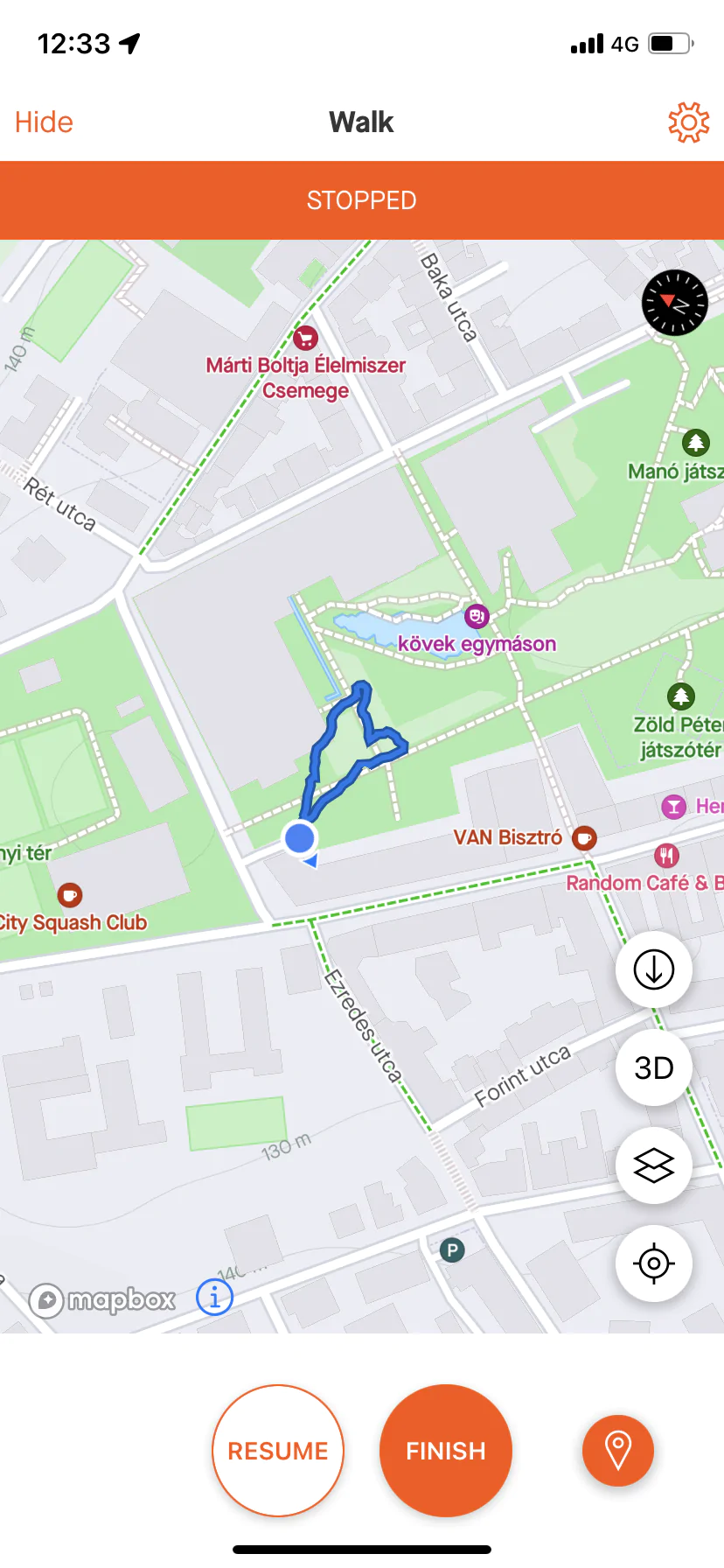Open the Mapbox info icon
The width and height of the screenshot is (724, 1568).
coord(215,1297)
